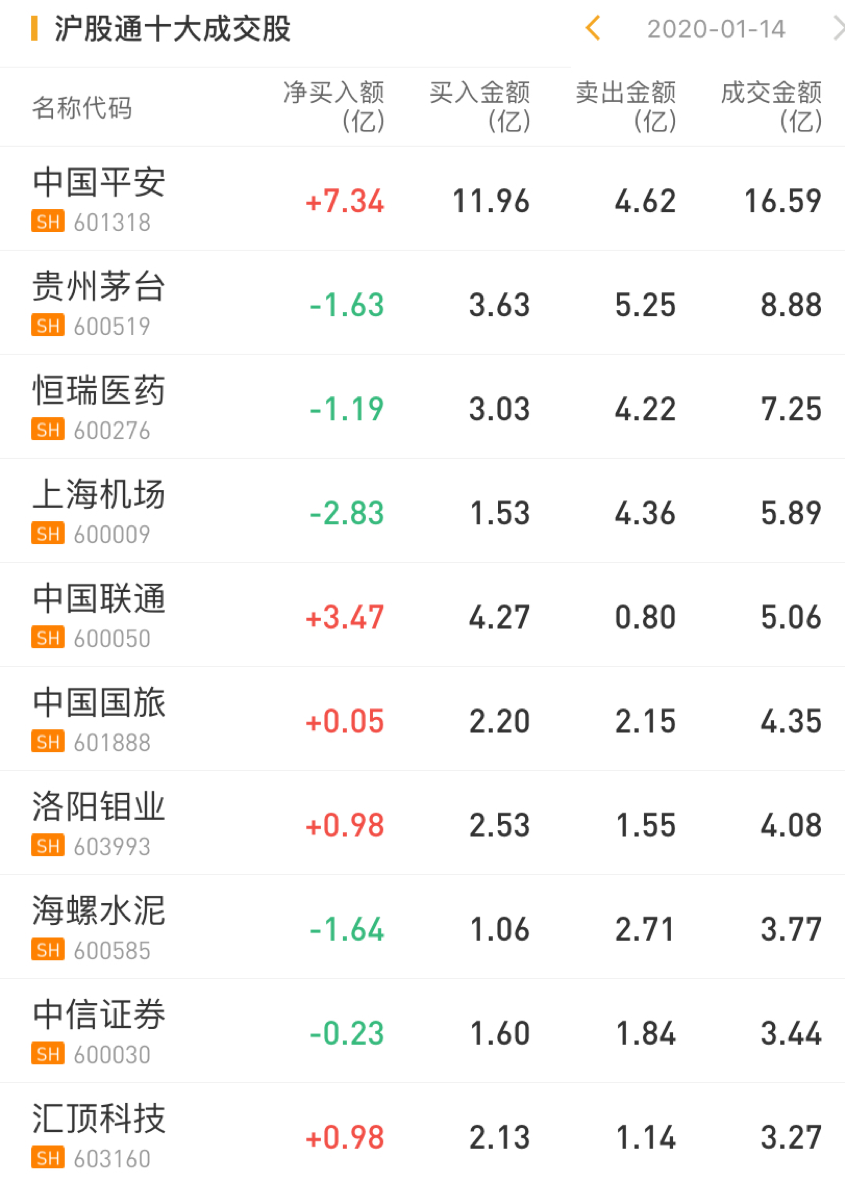Go to the next date
Viewport: 845px width, 1181px height.
tap(837, 29)
